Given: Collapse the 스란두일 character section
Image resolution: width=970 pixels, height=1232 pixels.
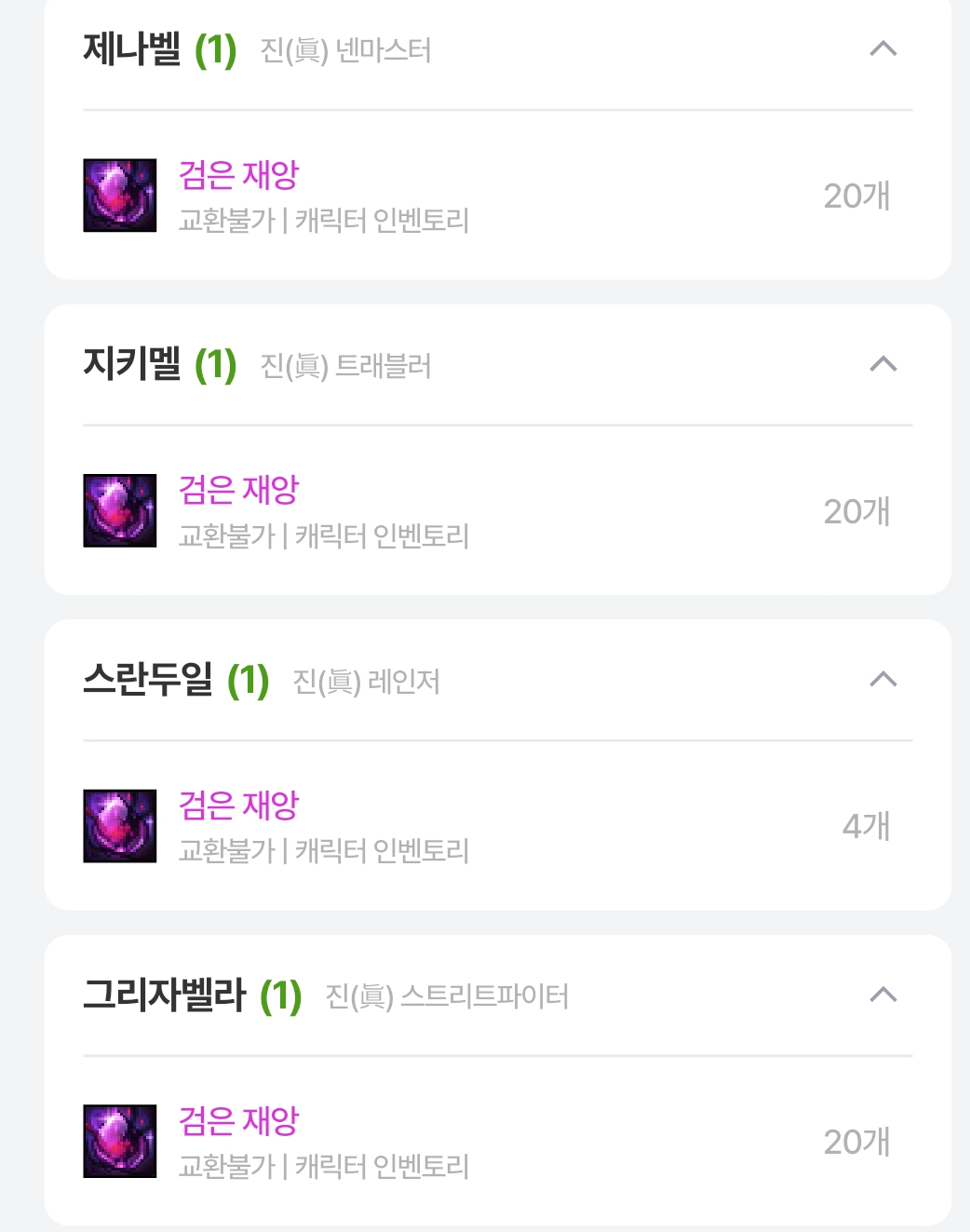Looking at the screenshot, I should tap(882, 680).
